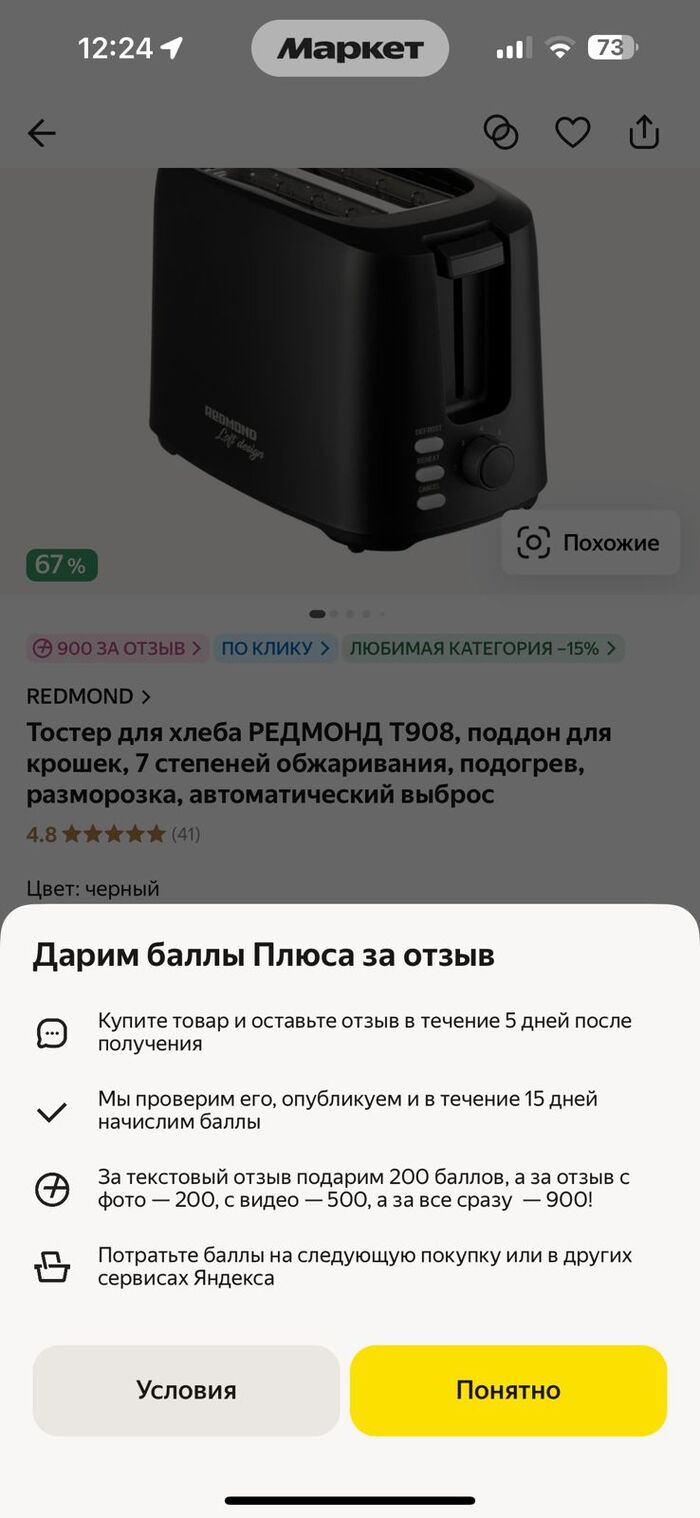View the 4.8 rating reviews
The width and height of the screenshot is (700, 1518).
(x=113, y=833)
